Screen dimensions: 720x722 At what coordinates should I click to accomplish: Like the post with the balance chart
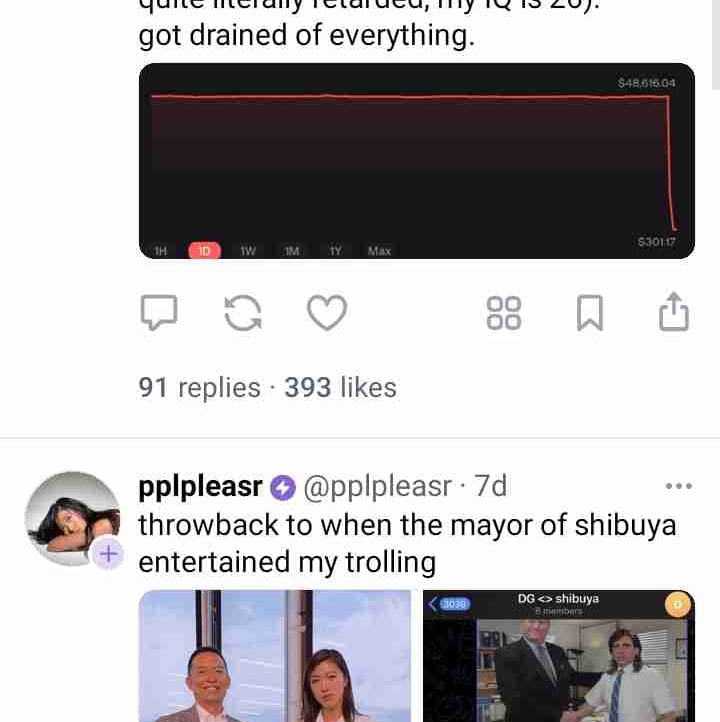(326, 313)
